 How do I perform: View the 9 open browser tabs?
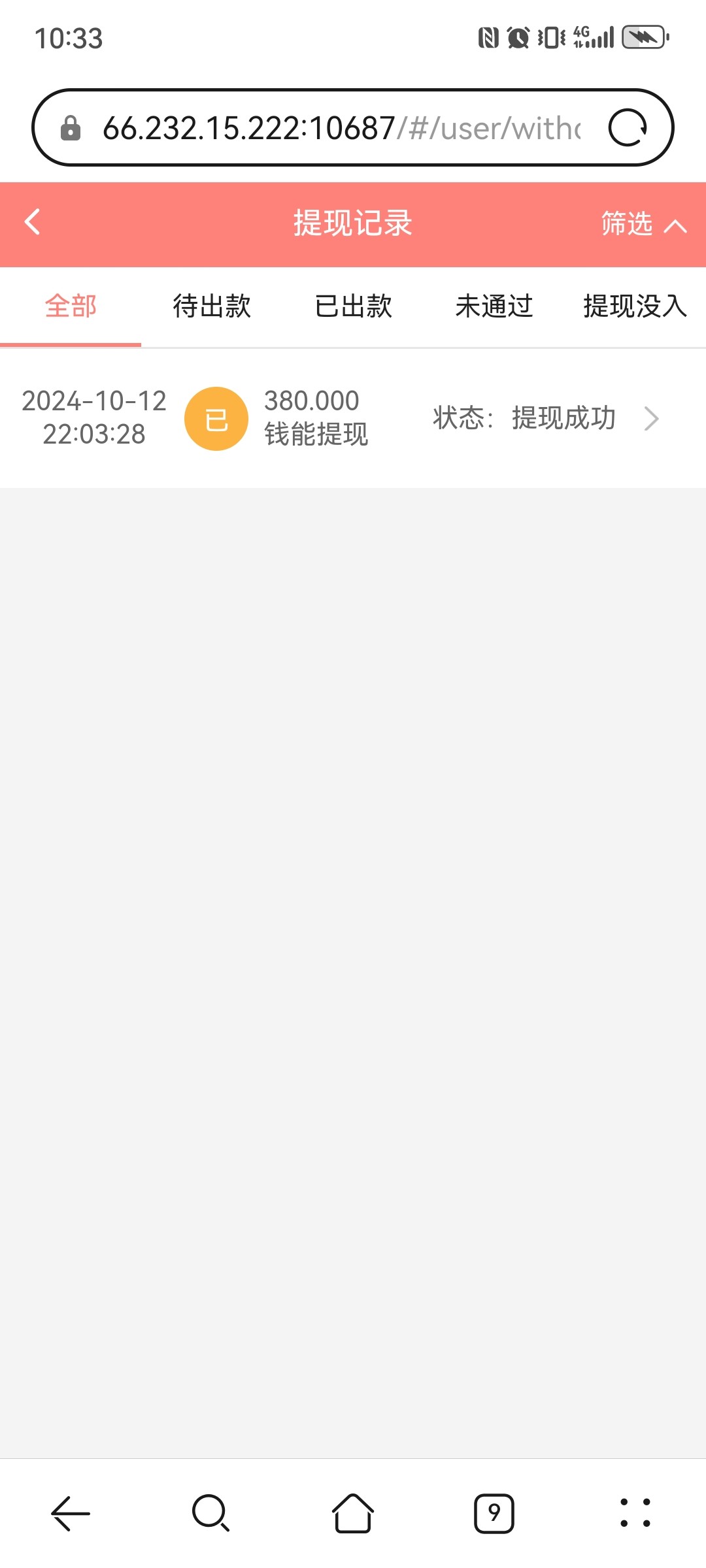coord(494,1513)
